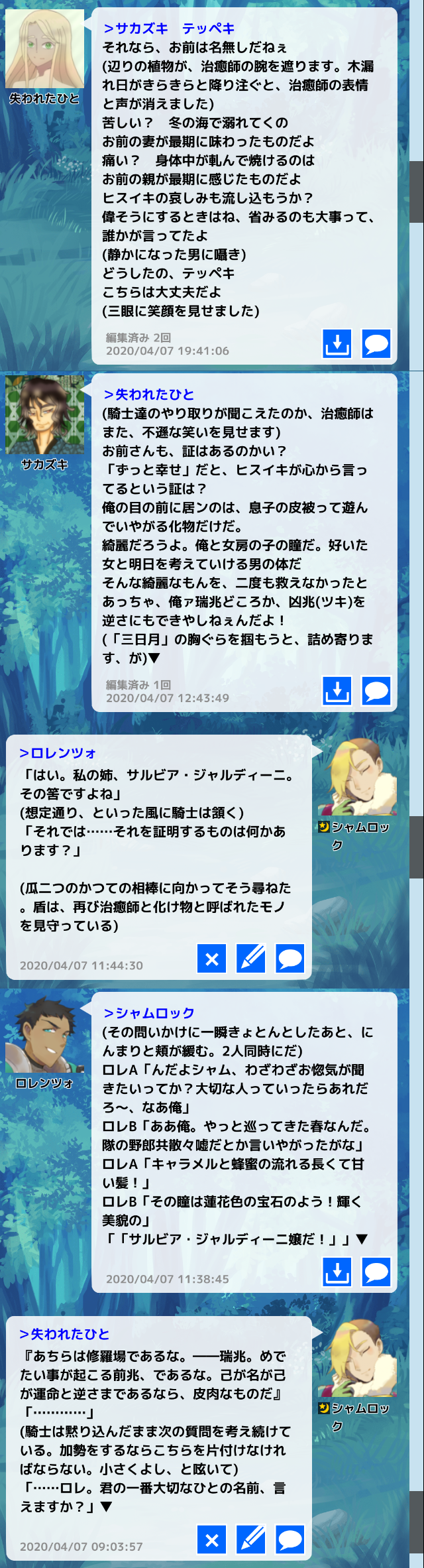This screenshot has width=424, height=1568.
Task: Download the message posted at 12:43:49
Action: (x=337, y=691)
